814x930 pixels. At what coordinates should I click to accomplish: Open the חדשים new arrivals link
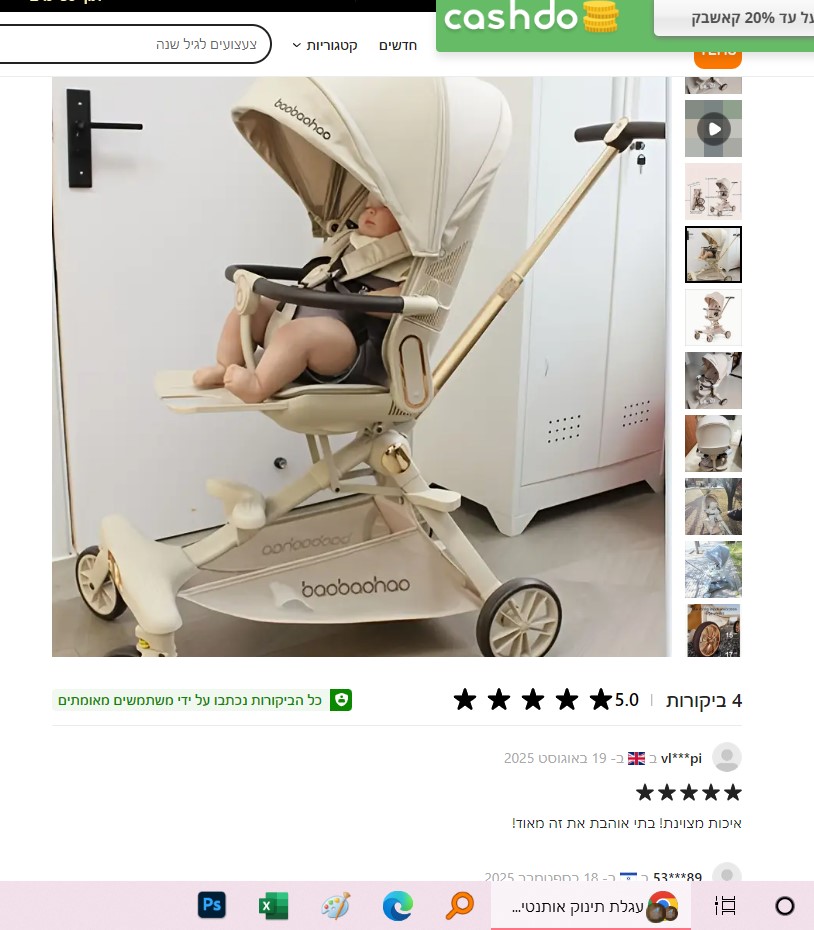tap(397, 46)
